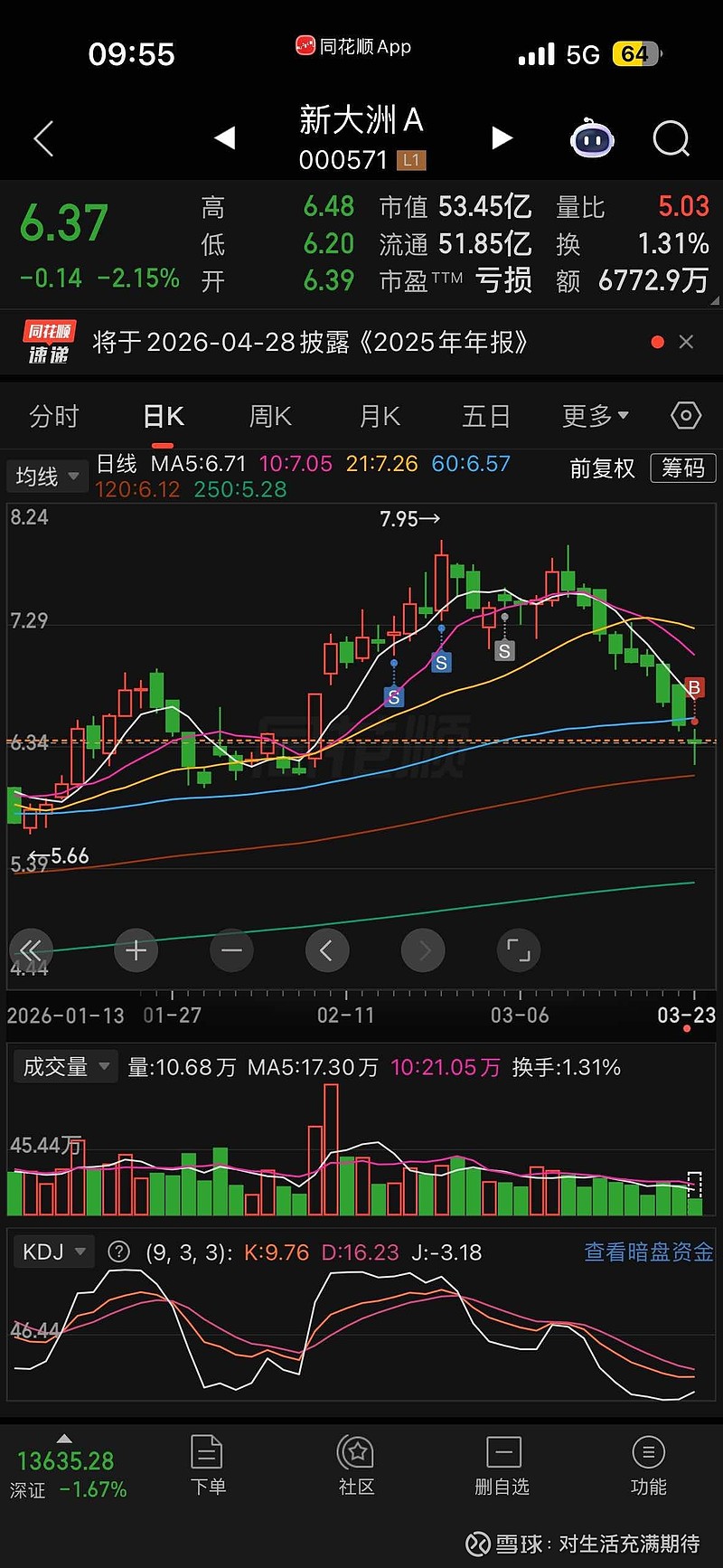
Task: Switch to the 月K tab
Action: pyautogui.click(x=380, y=416)
